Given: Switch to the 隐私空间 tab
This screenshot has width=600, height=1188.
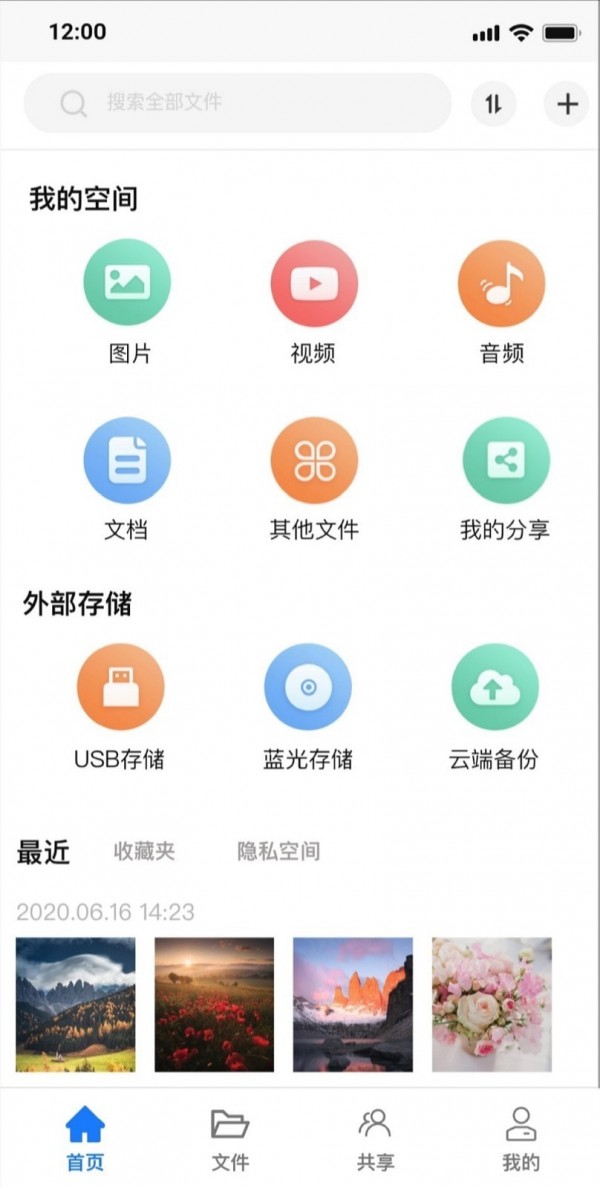Looking at the screenshot, I should tap(278, 852).
